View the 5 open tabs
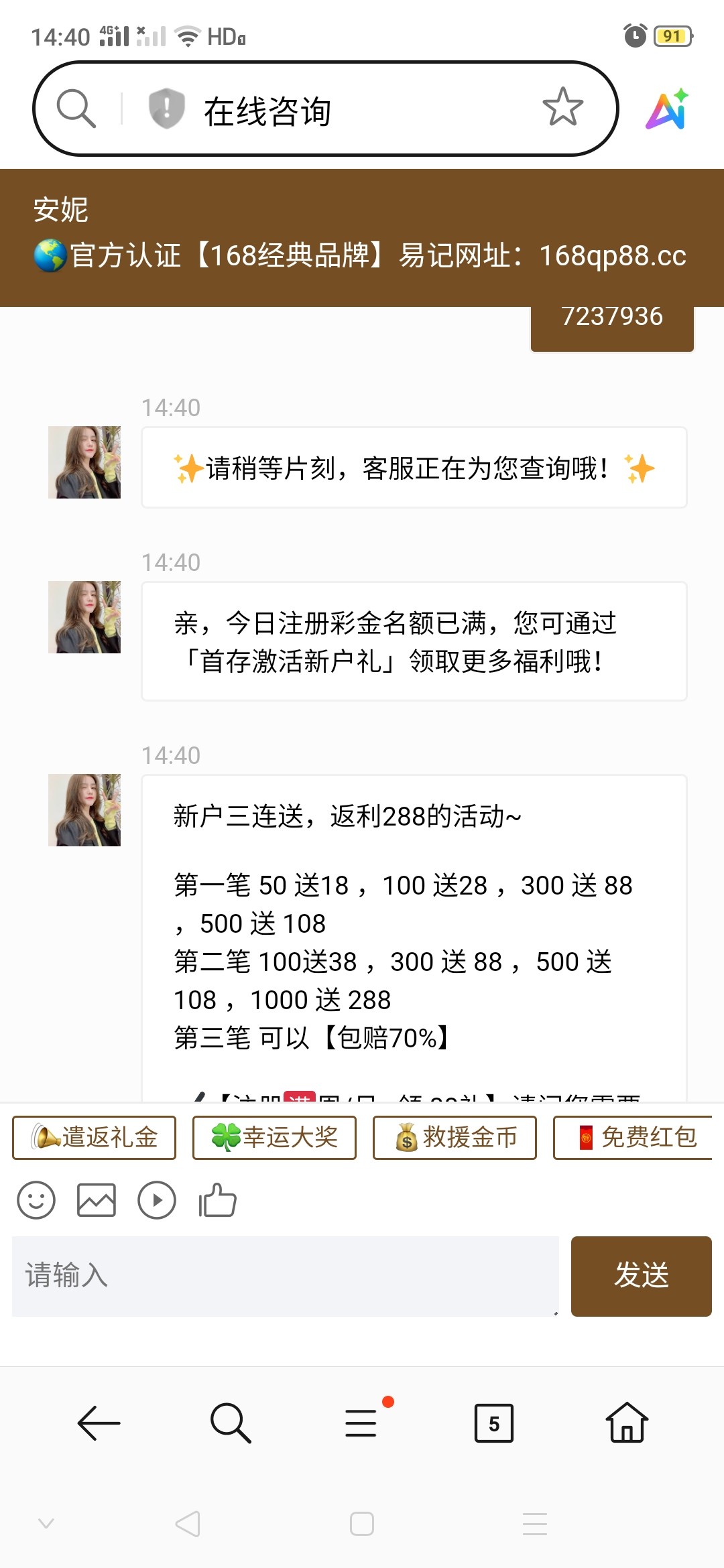 click(493, 1422)
